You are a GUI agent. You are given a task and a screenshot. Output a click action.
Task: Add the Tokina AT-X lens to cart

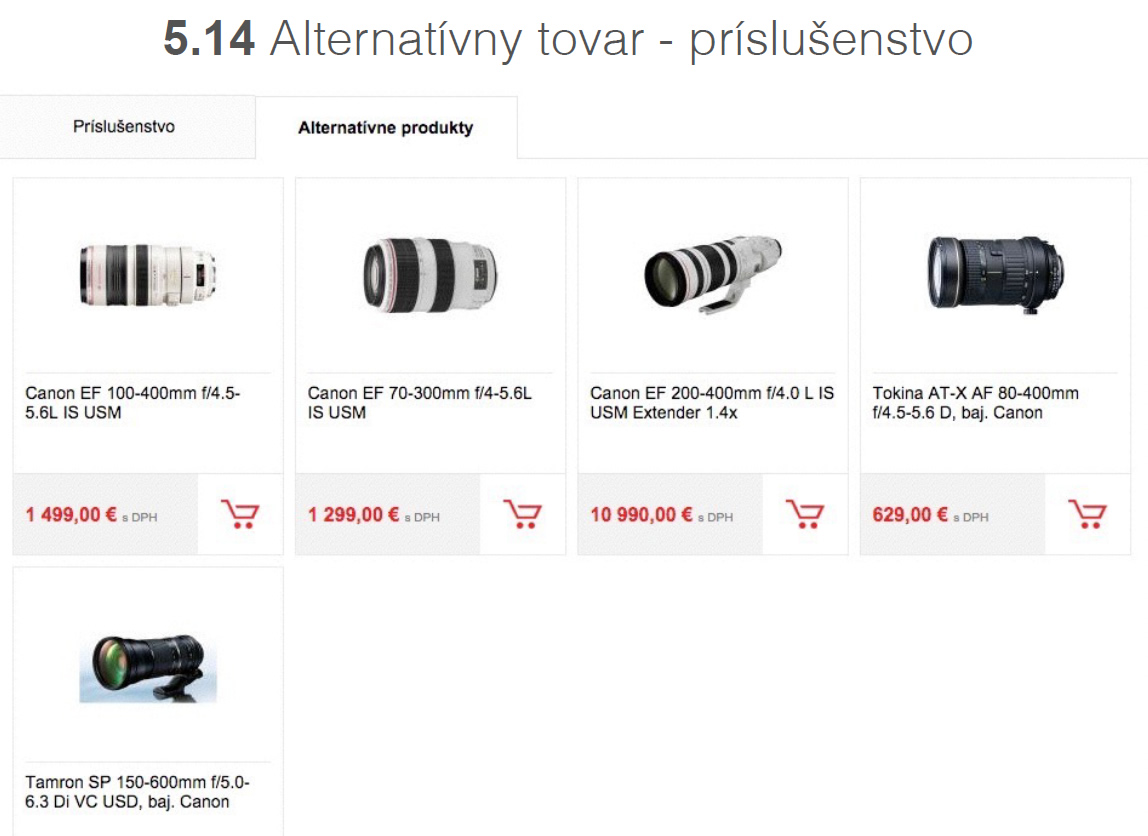click(1087, 514)
